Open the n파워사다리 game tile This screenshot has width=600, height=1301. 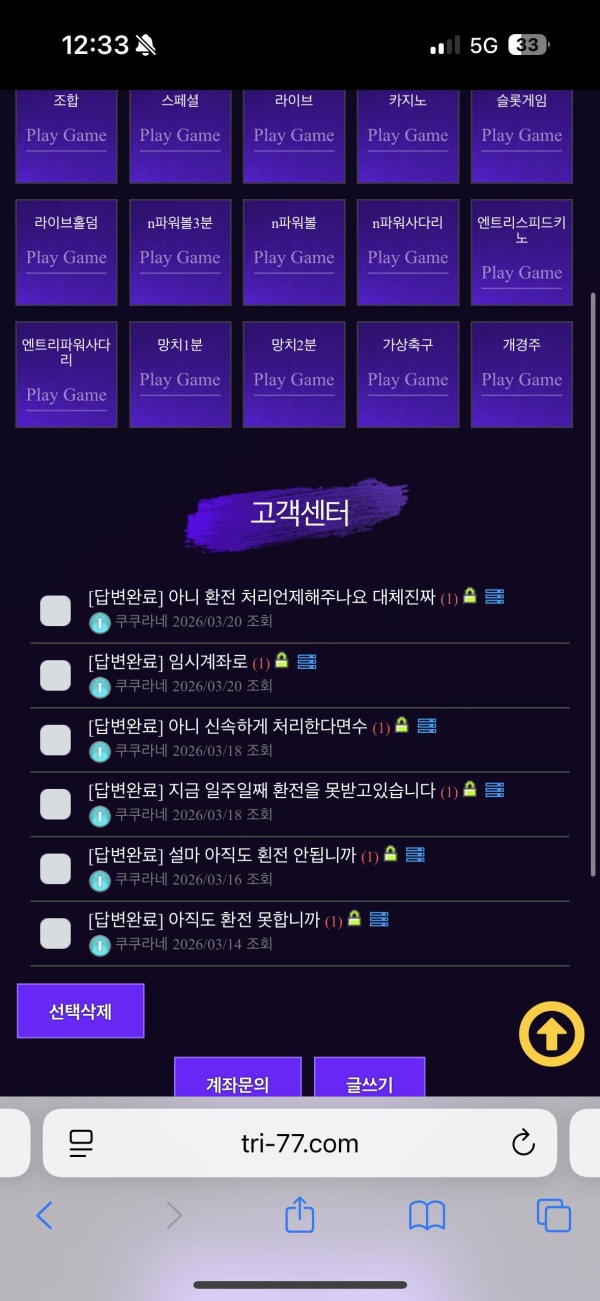(407, 252)
